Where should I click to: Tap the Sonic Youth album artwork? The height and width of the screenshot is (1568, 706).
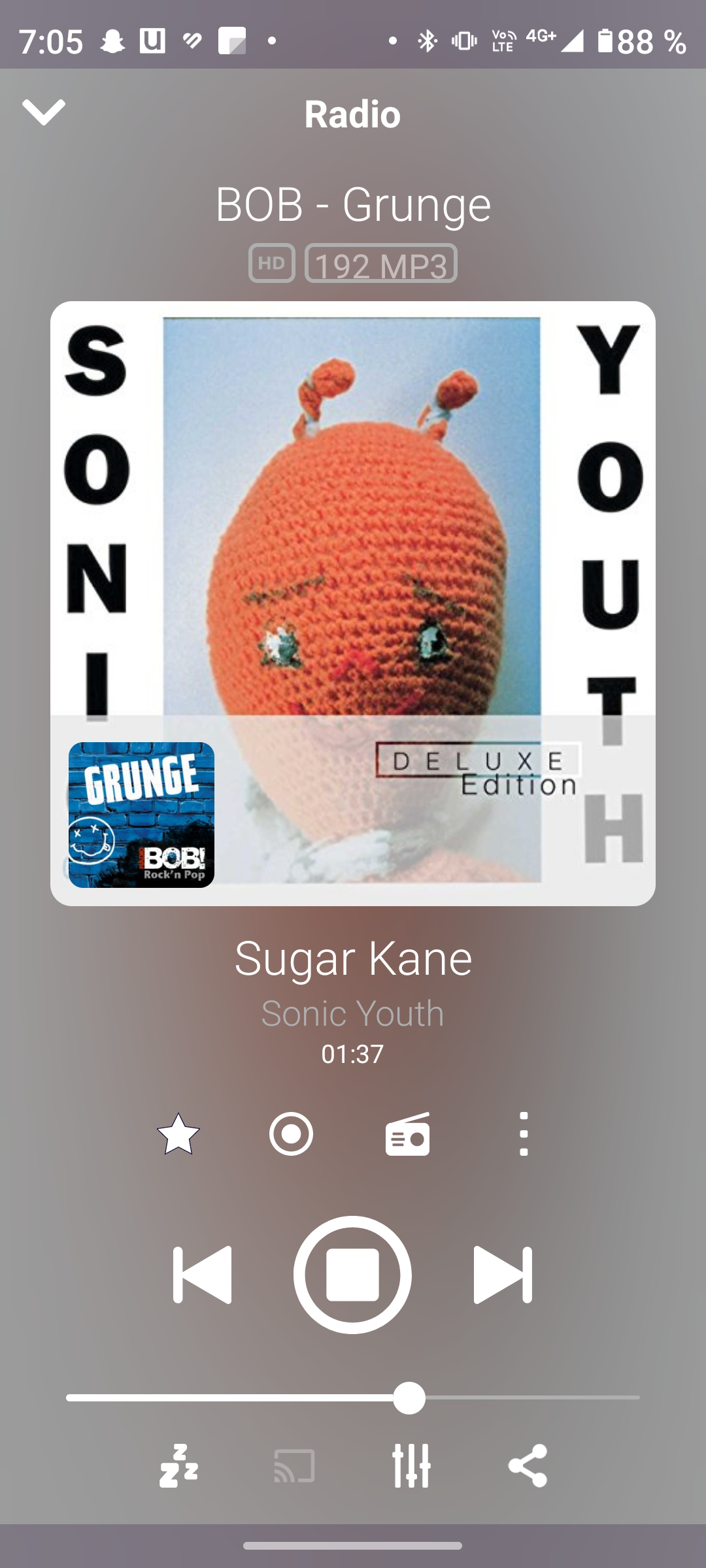(353, 523)
